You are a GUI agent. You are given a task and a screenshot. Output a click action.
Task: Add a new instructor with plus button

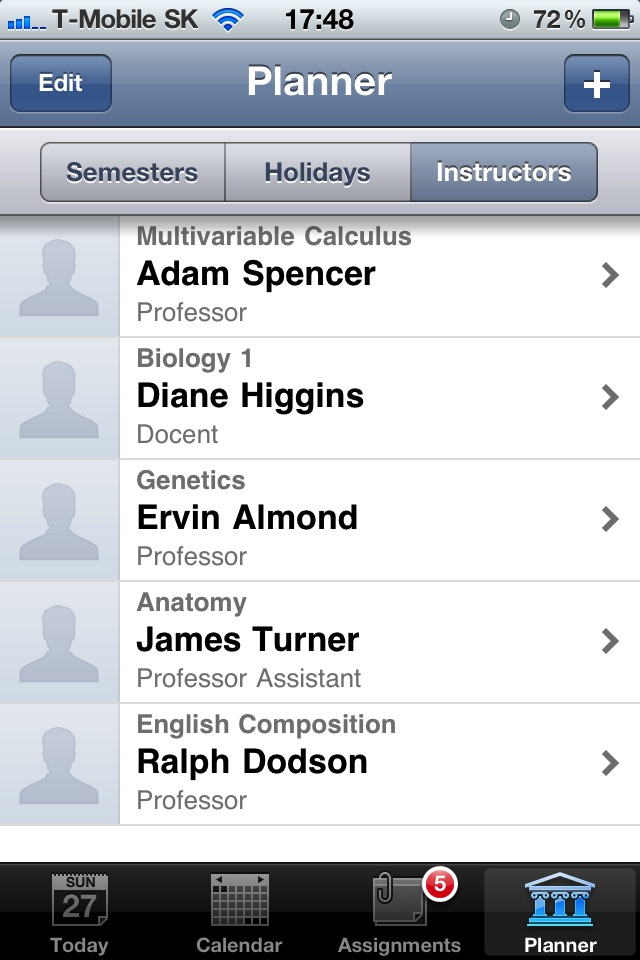point(596,84)
